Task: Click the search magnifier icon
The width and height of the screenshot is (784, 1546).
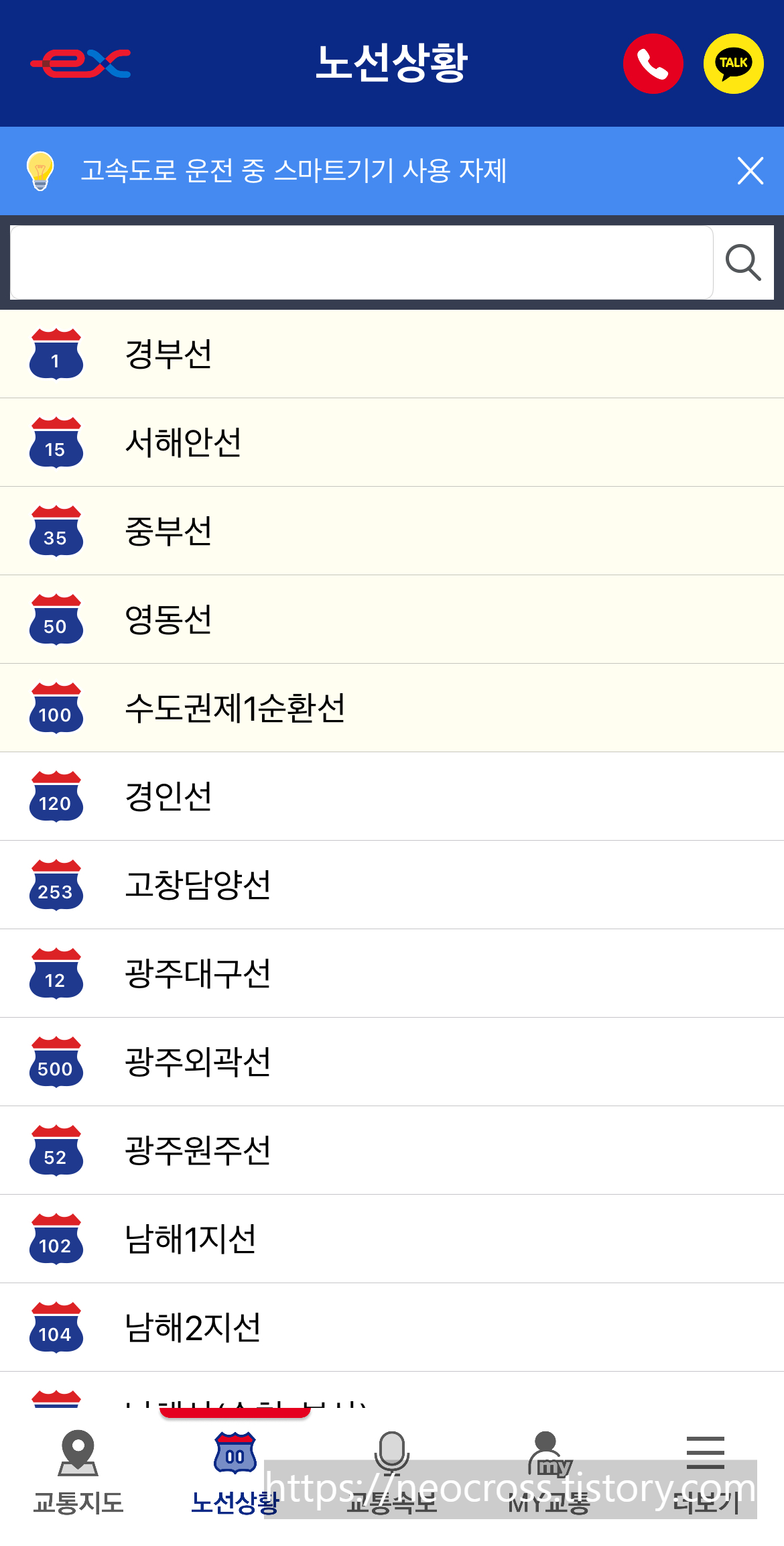Action: coord(743,261)
